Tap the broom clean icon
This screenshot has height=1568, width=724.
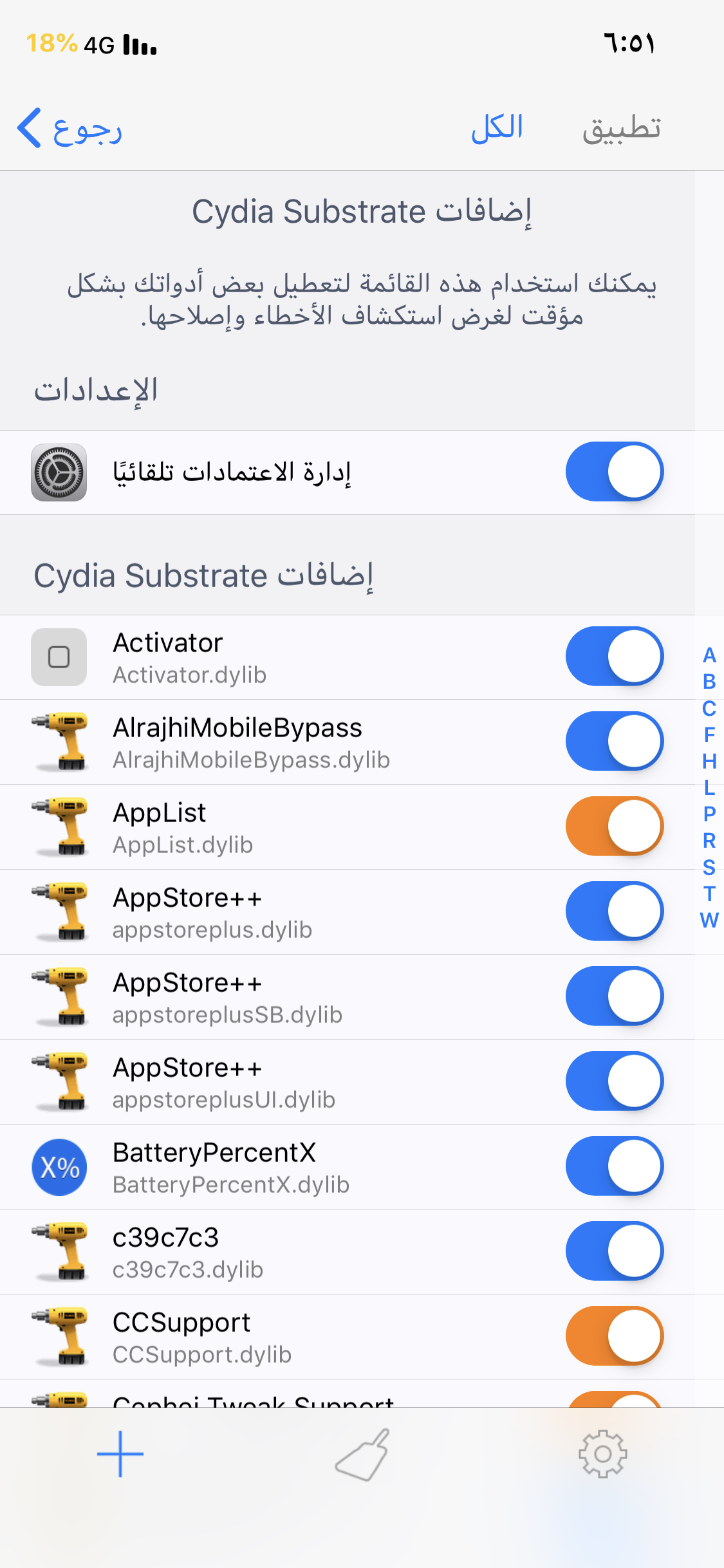click(362, 1455)
